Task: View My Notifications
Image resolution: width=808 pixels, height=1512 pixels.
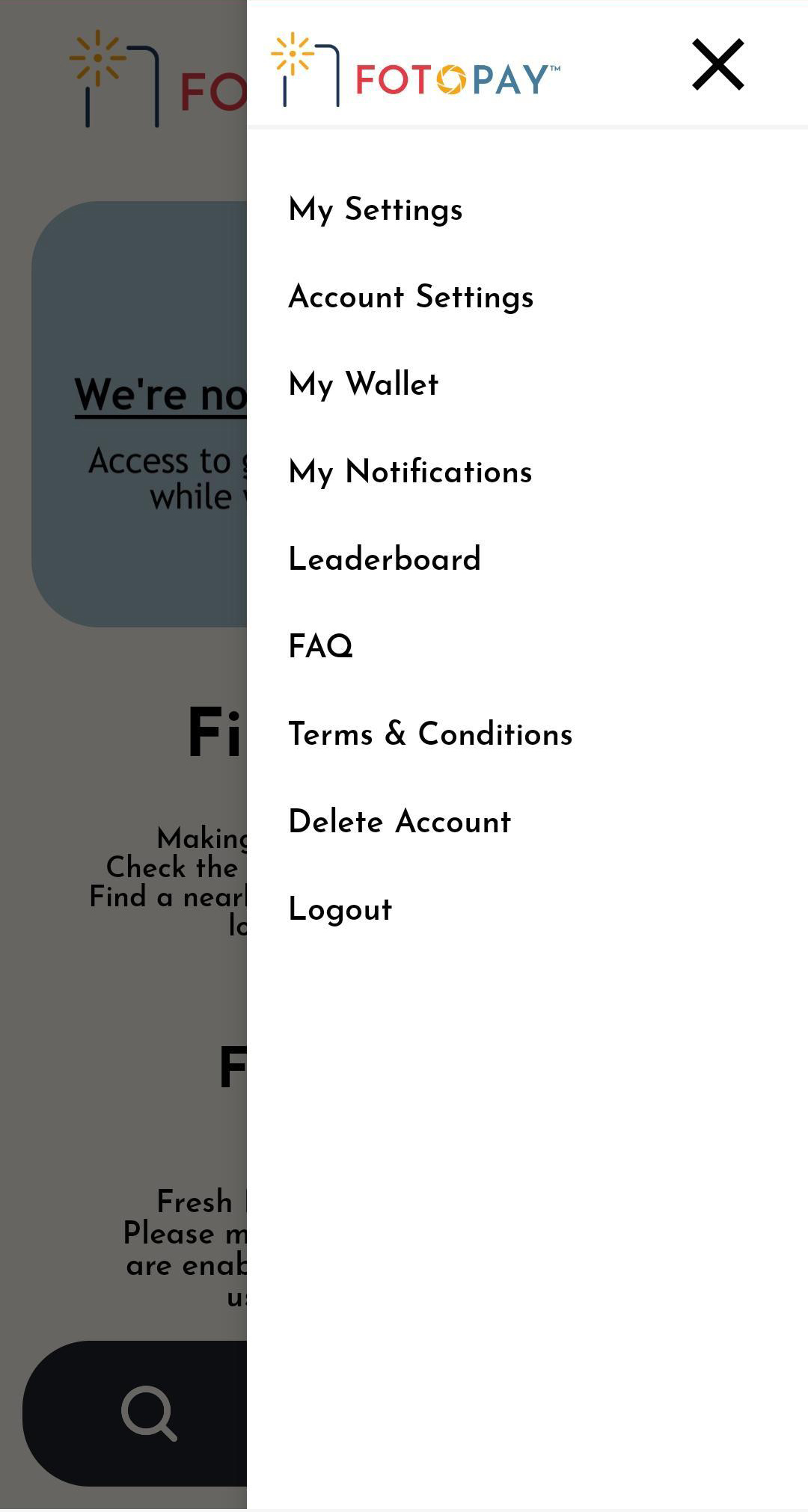Action: 410,472
